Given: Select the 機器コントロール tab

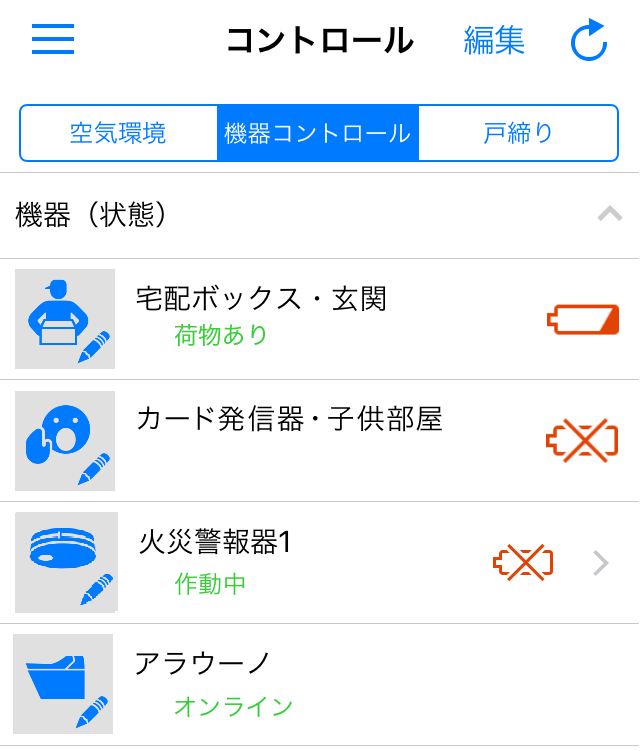Looking at the screenshot, I should coord(317,133).
